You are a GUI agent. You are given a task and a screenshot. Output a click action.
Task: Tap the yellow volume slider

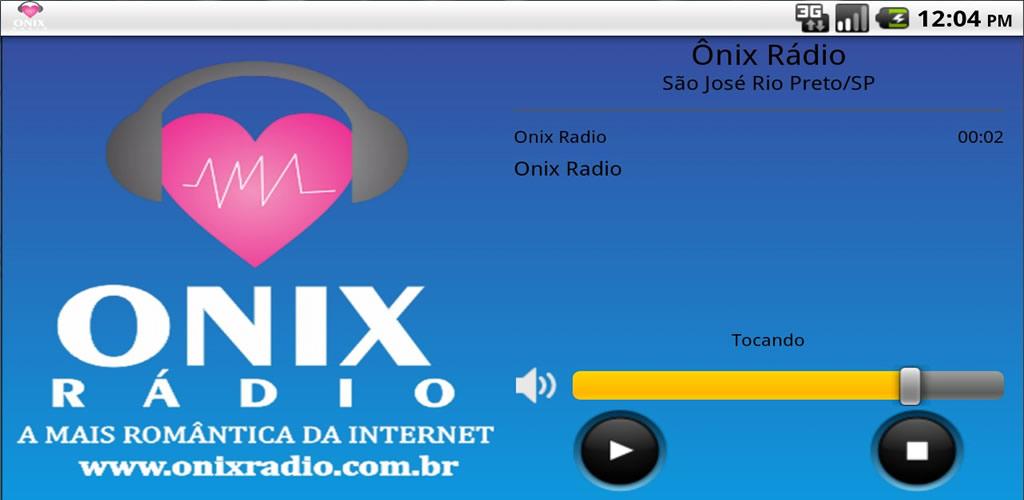tap(740, 386)
